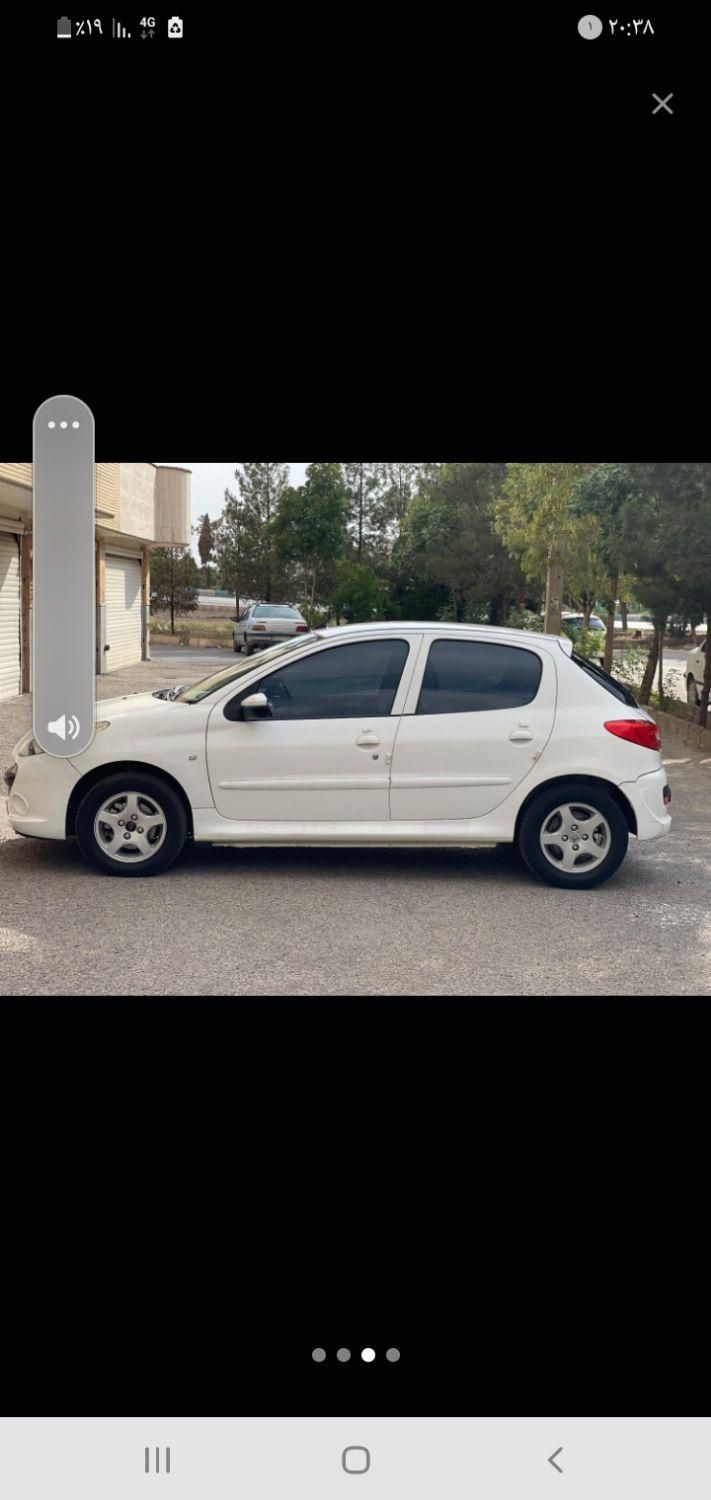Viewport: 711px width, 1500px height.
Task: Jump to the first photo dot
Action: tap(319, 1355)
